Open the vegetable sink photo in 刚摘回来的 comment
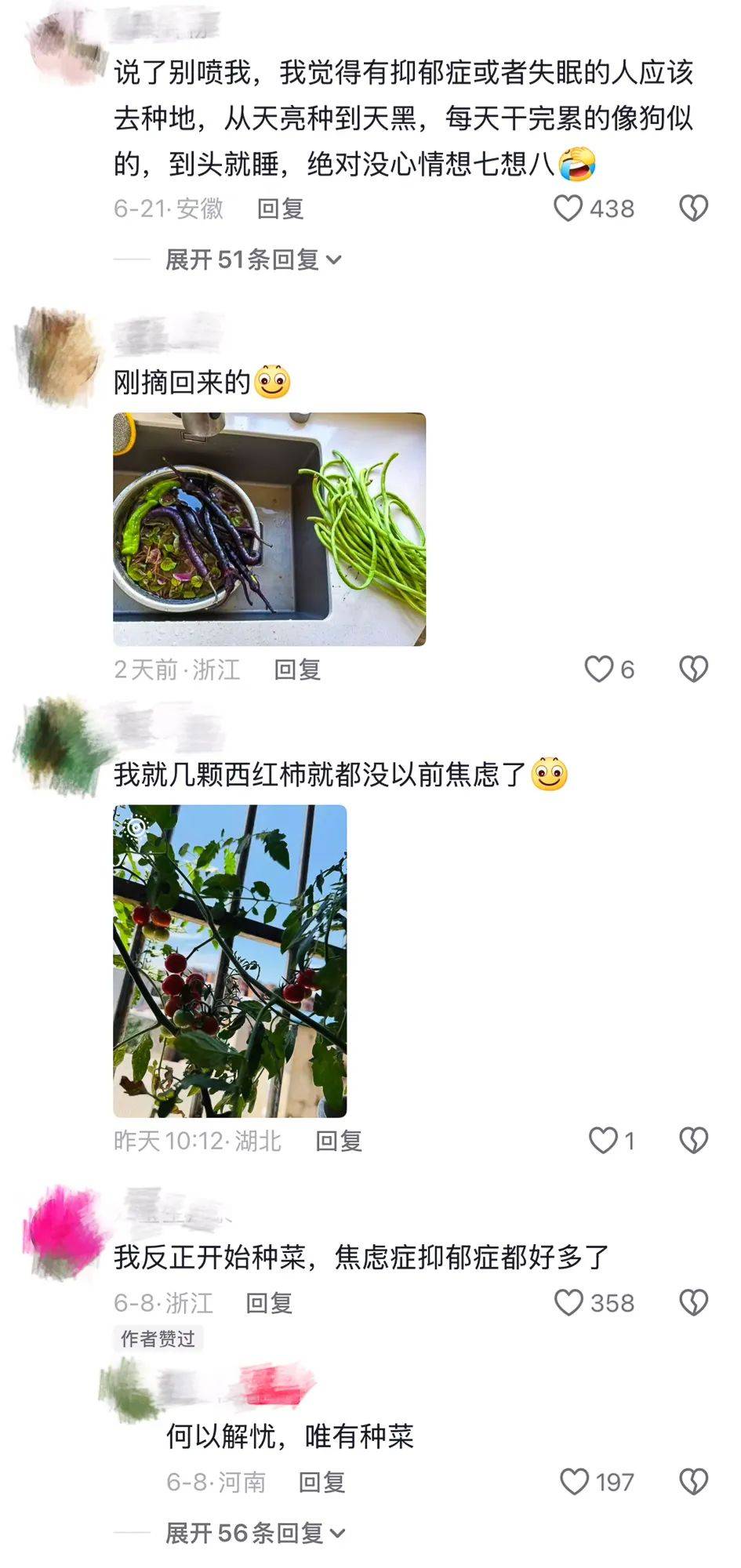The height and width of the screenshot is (1568, 741). (x=269, y=529)
